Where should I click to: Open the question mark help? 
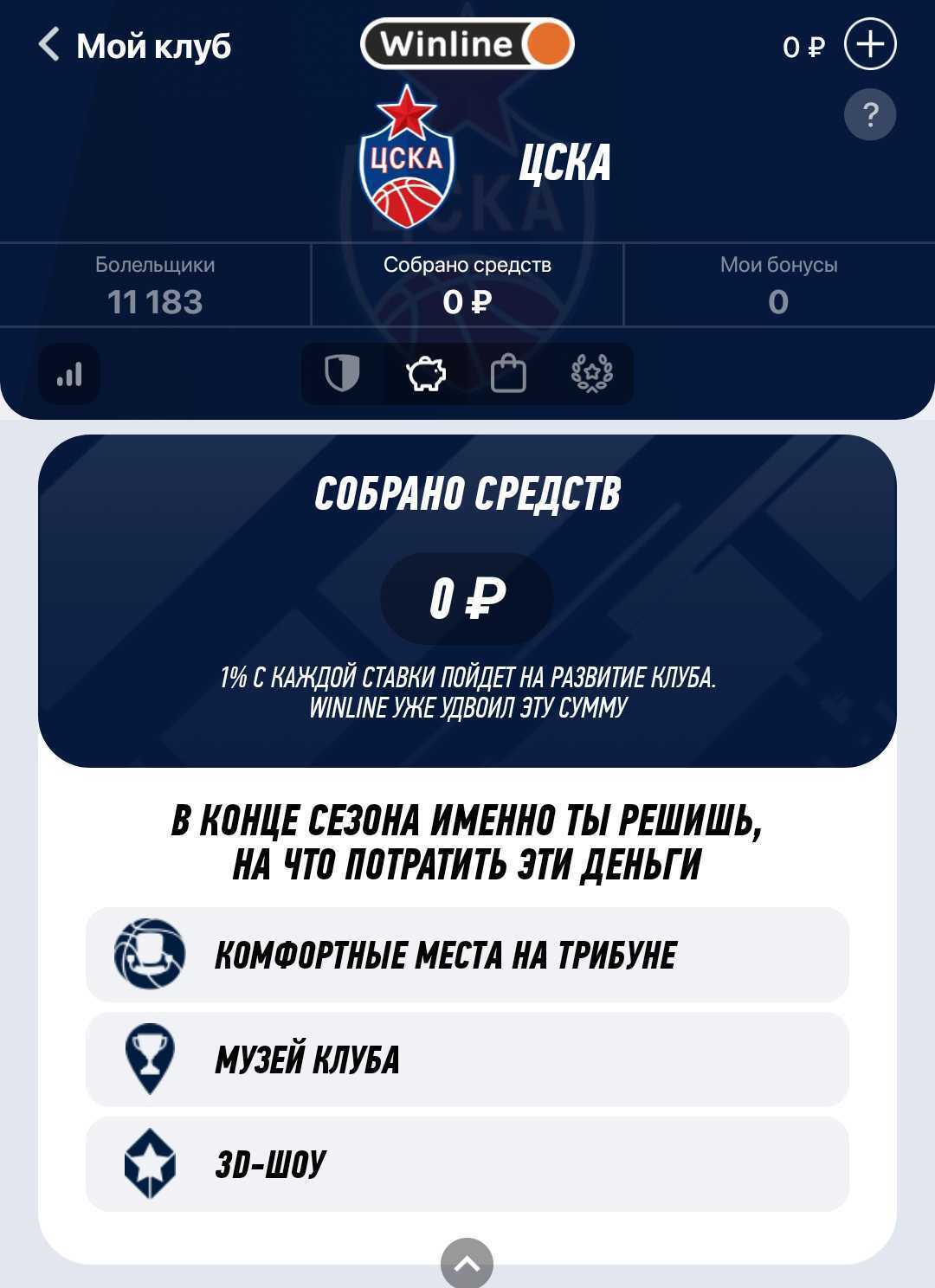point(869,115)
